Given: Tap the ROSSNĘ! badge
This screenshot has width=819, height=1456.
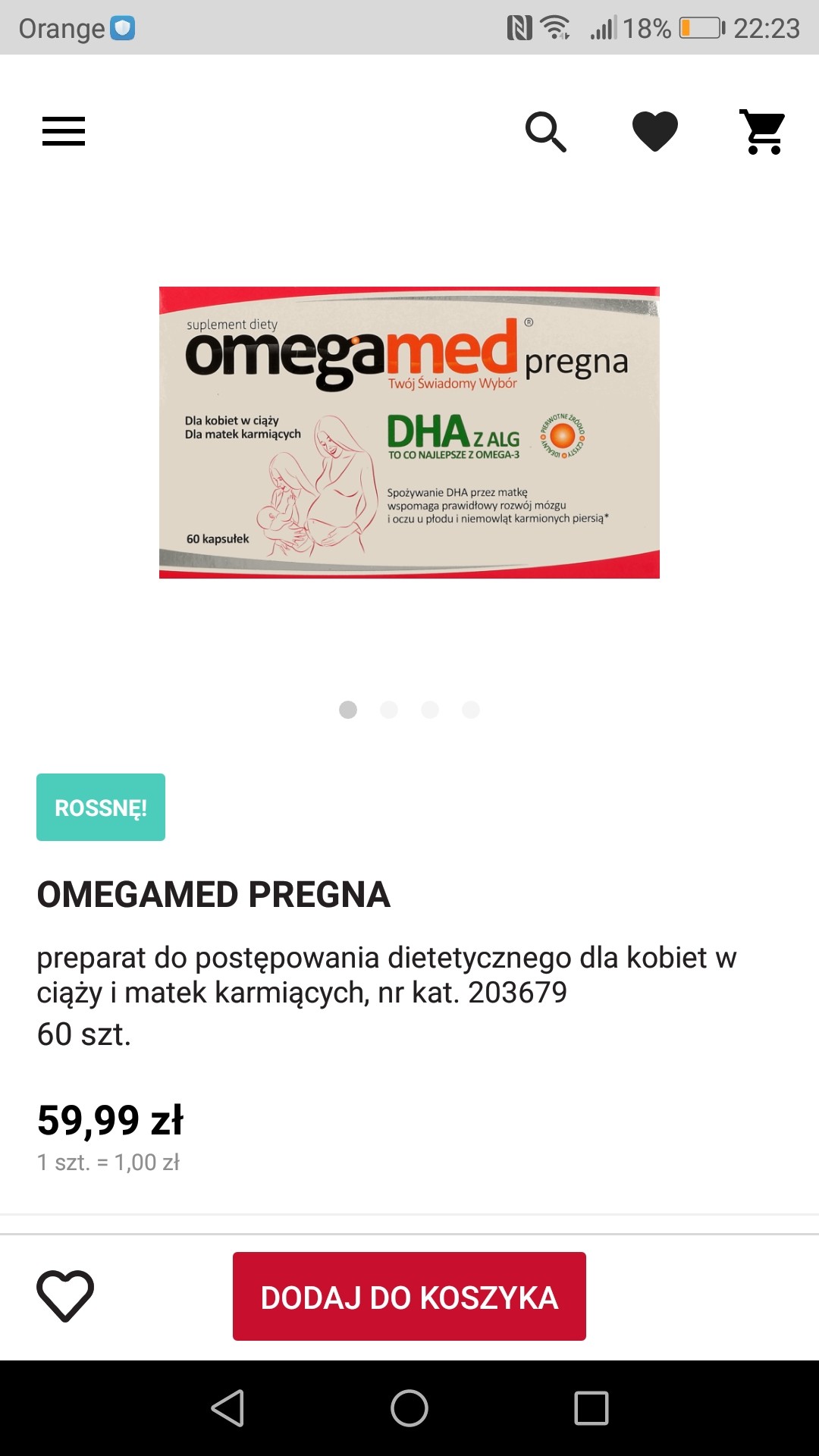Looking at the screenshot, I should (101, 807).
